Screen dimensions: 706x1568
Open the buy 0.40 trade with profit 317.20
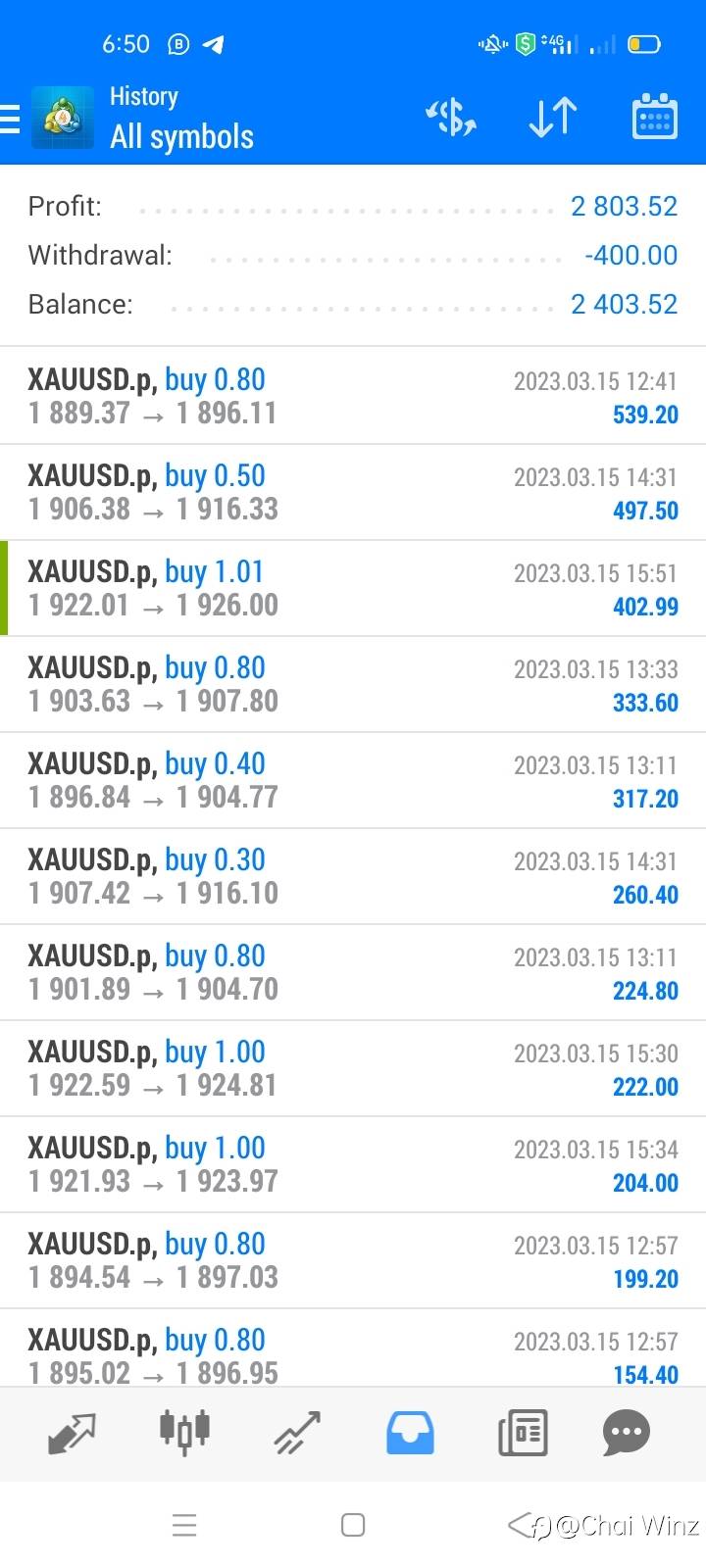(353, 780)
